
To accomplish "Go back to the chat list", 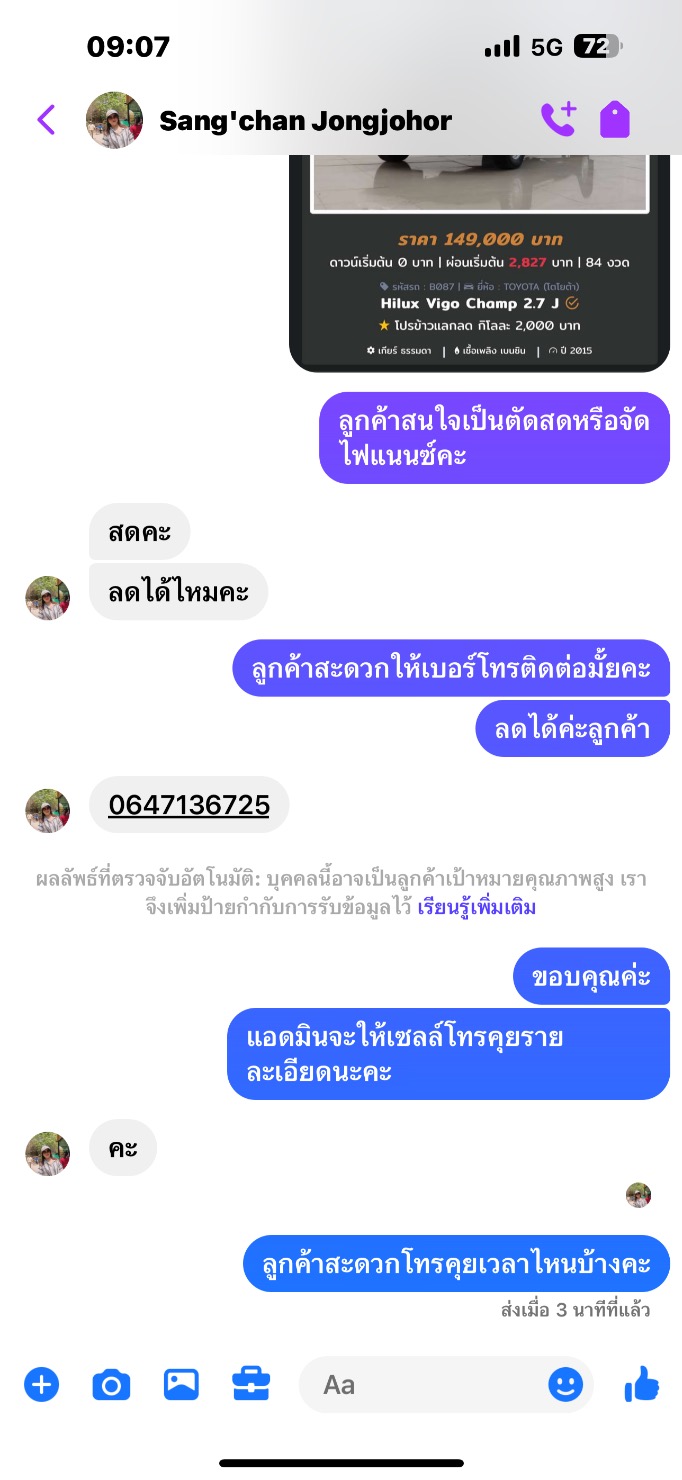I will tap(46, 120).
